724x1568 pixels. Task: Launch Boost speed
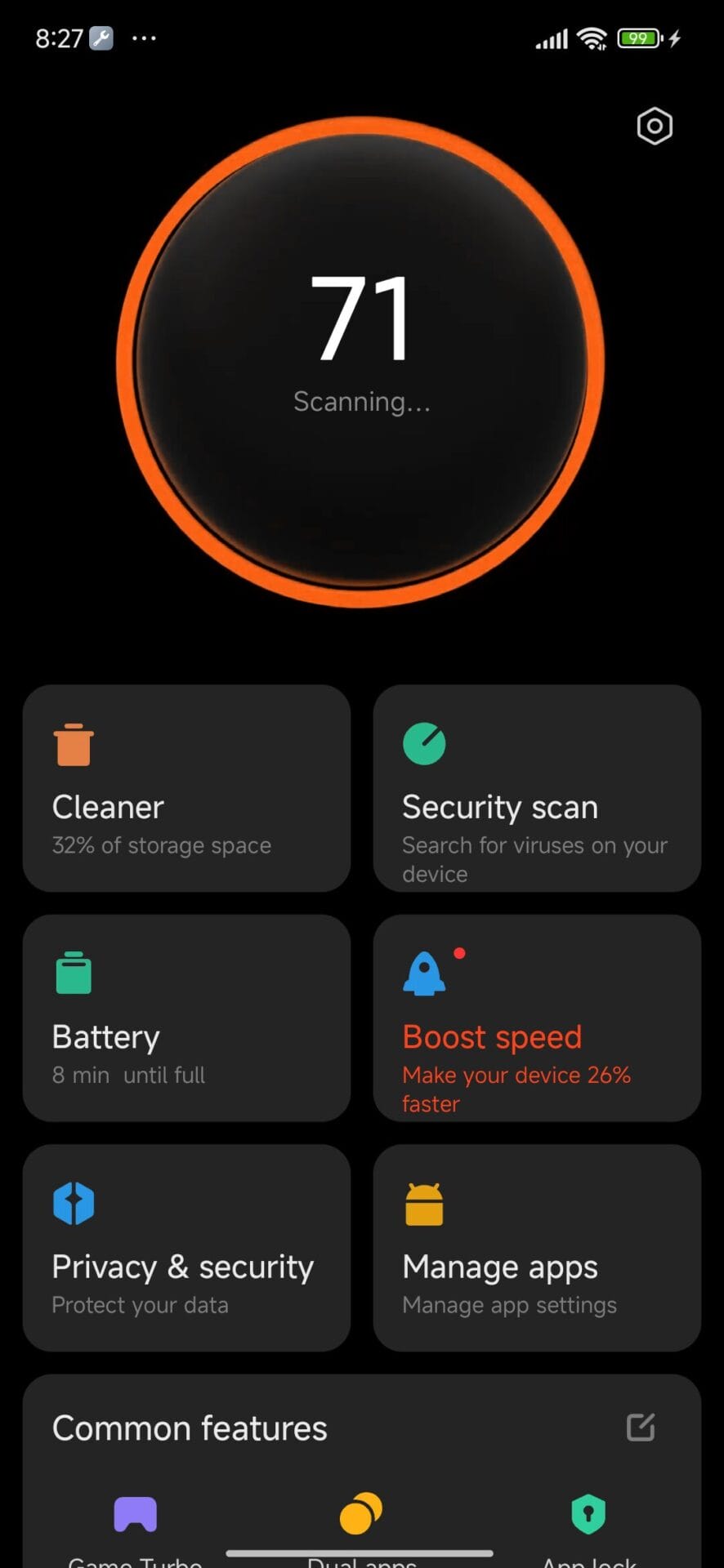click(537, 1018)
